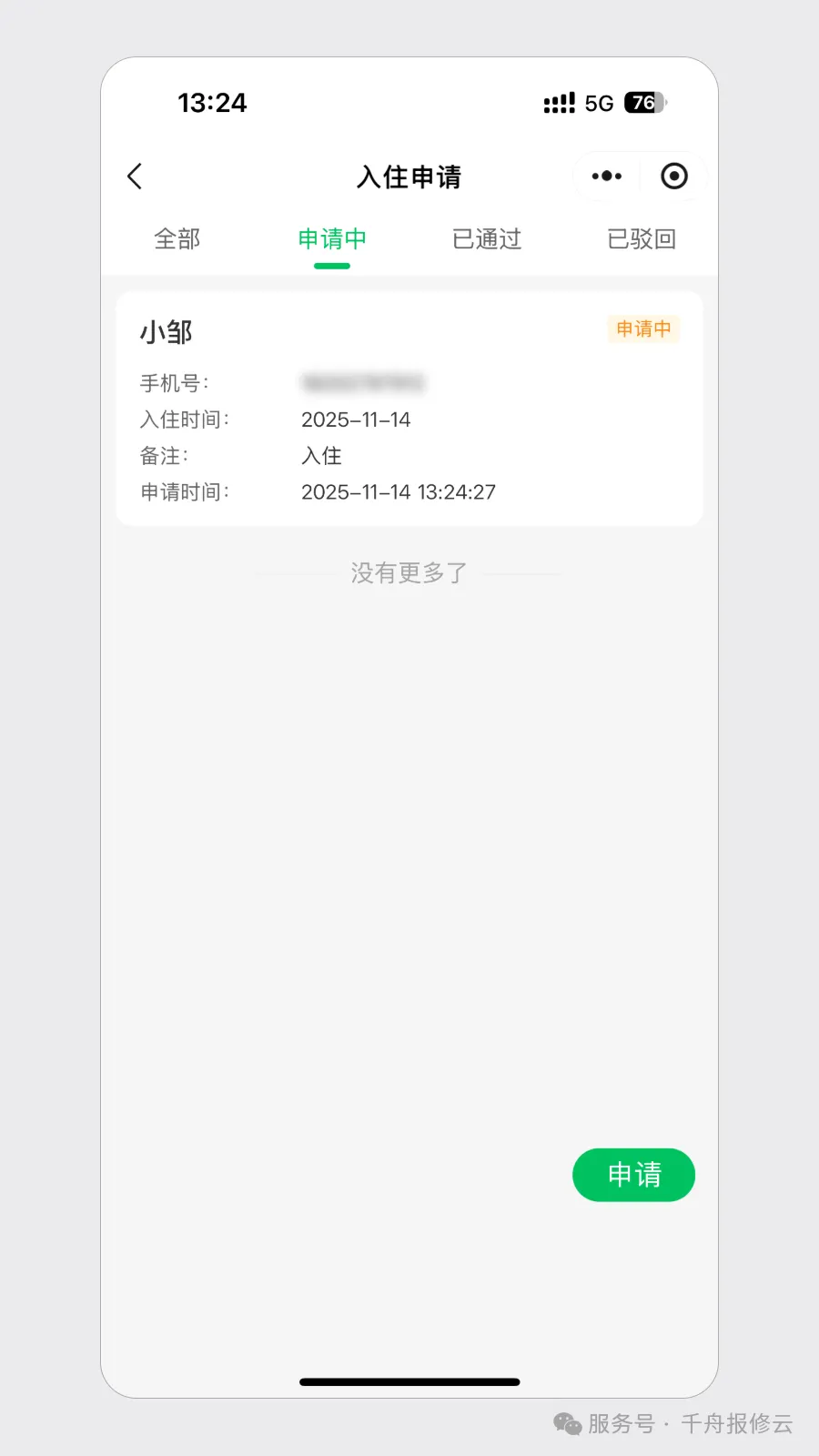Click the signal strength bars icon
Image resolution: width=819 pixels, height=1456 pixels.
[559, 103]
